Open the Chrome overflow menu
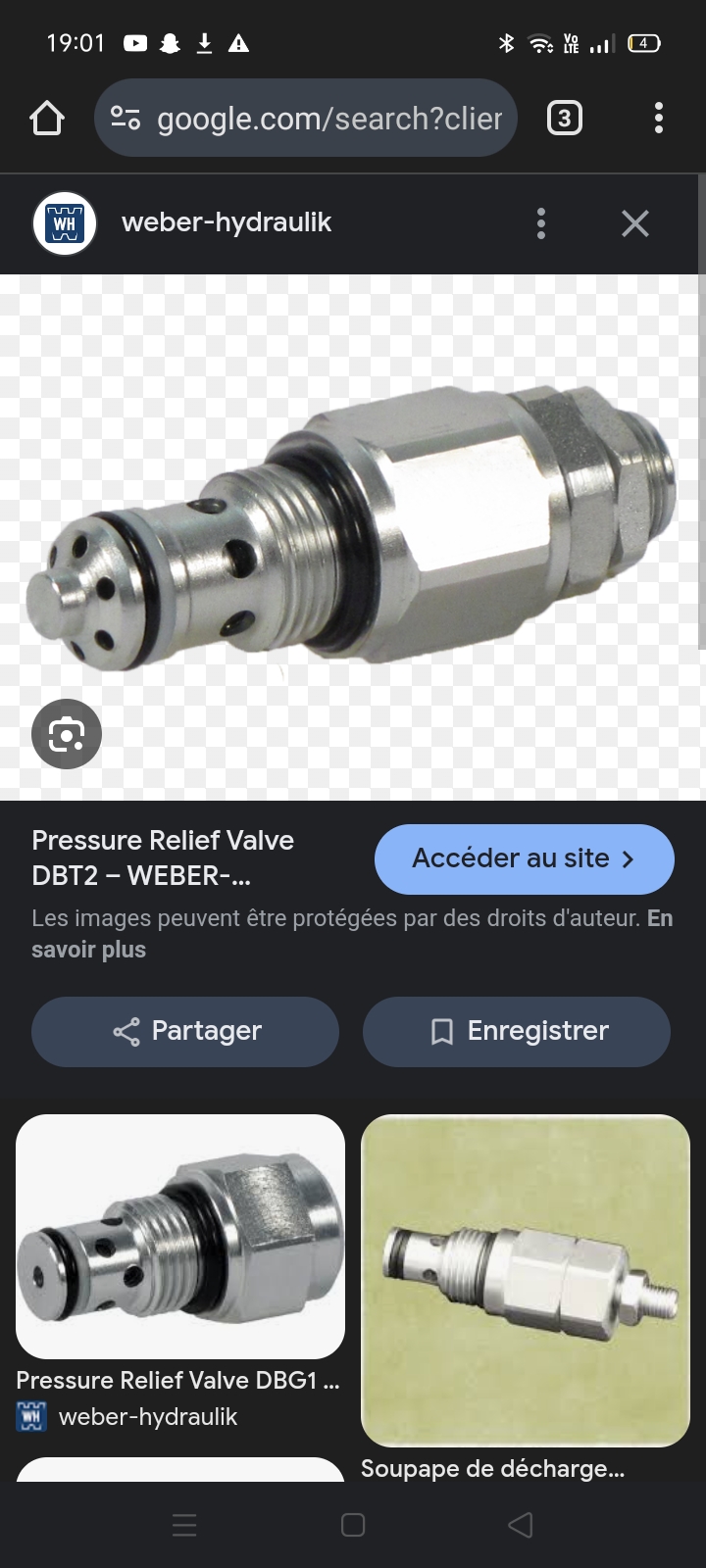Viewport: 706px width, 1568px height. point(658,119)
